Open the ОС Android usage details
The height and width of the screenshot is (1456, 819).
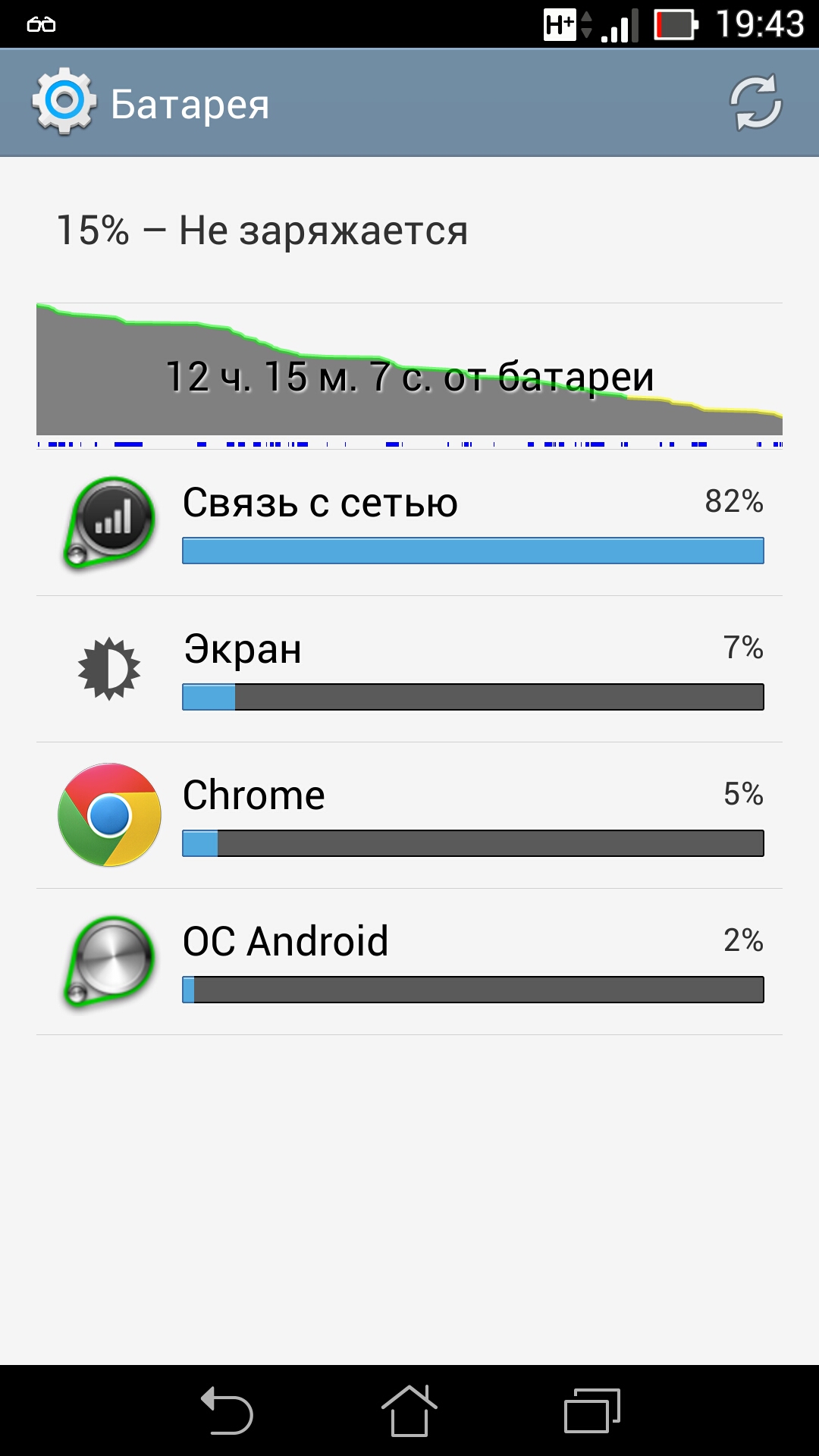click(x=409, y=962)
